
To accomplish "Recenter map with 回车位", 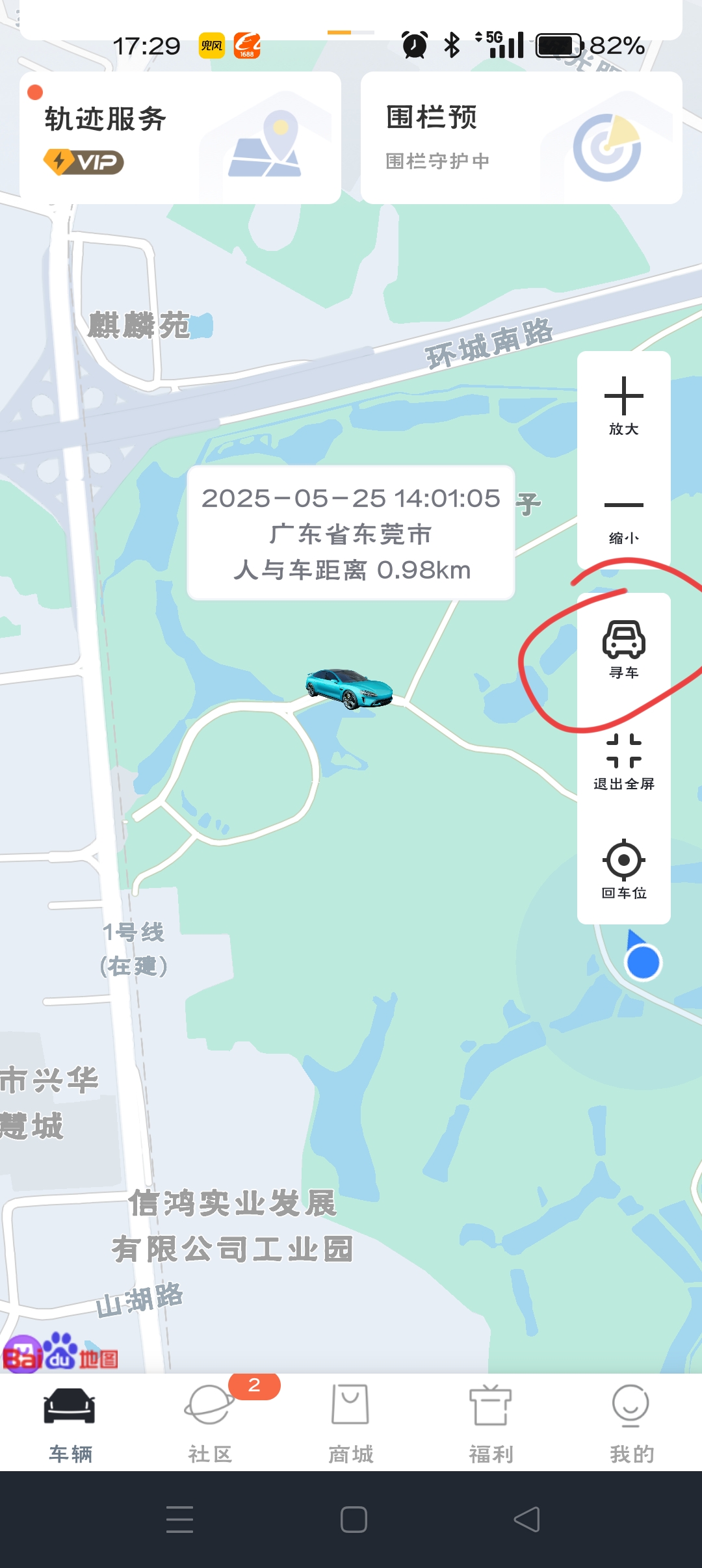I will 623,869.
